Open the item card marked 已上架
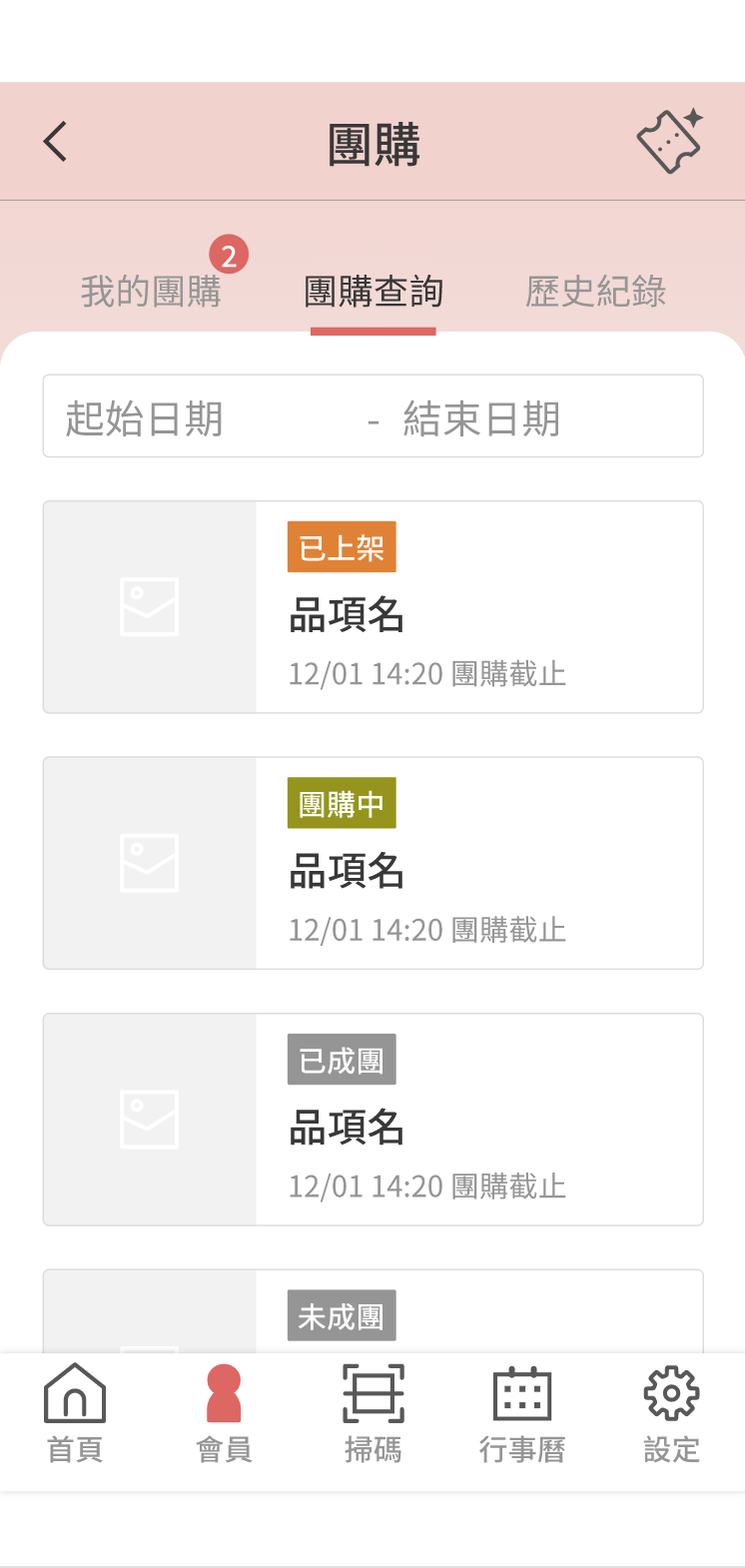Screen dimensions: 745x1568 373,607
